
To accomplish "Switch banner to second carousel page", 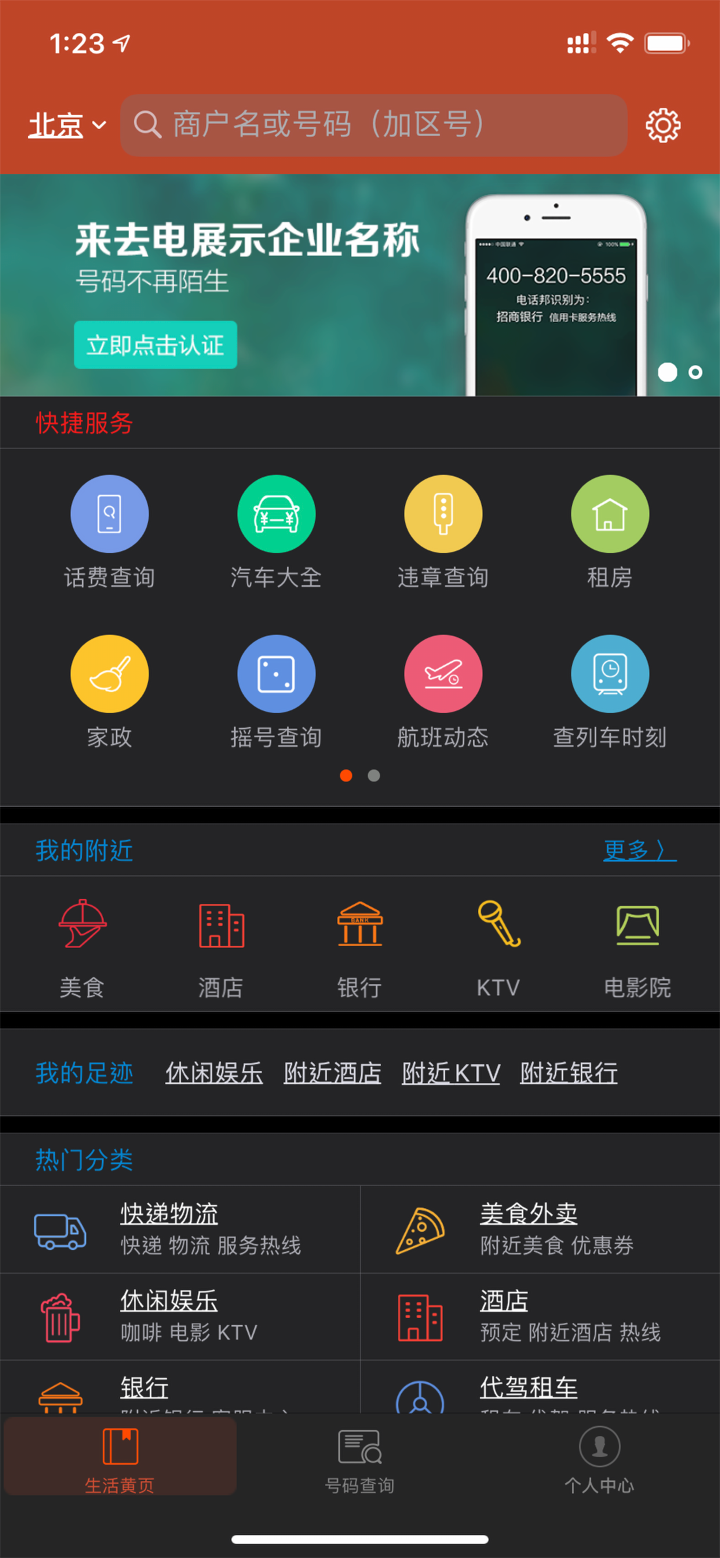I will pyautogui.click(x=697, y=372).
